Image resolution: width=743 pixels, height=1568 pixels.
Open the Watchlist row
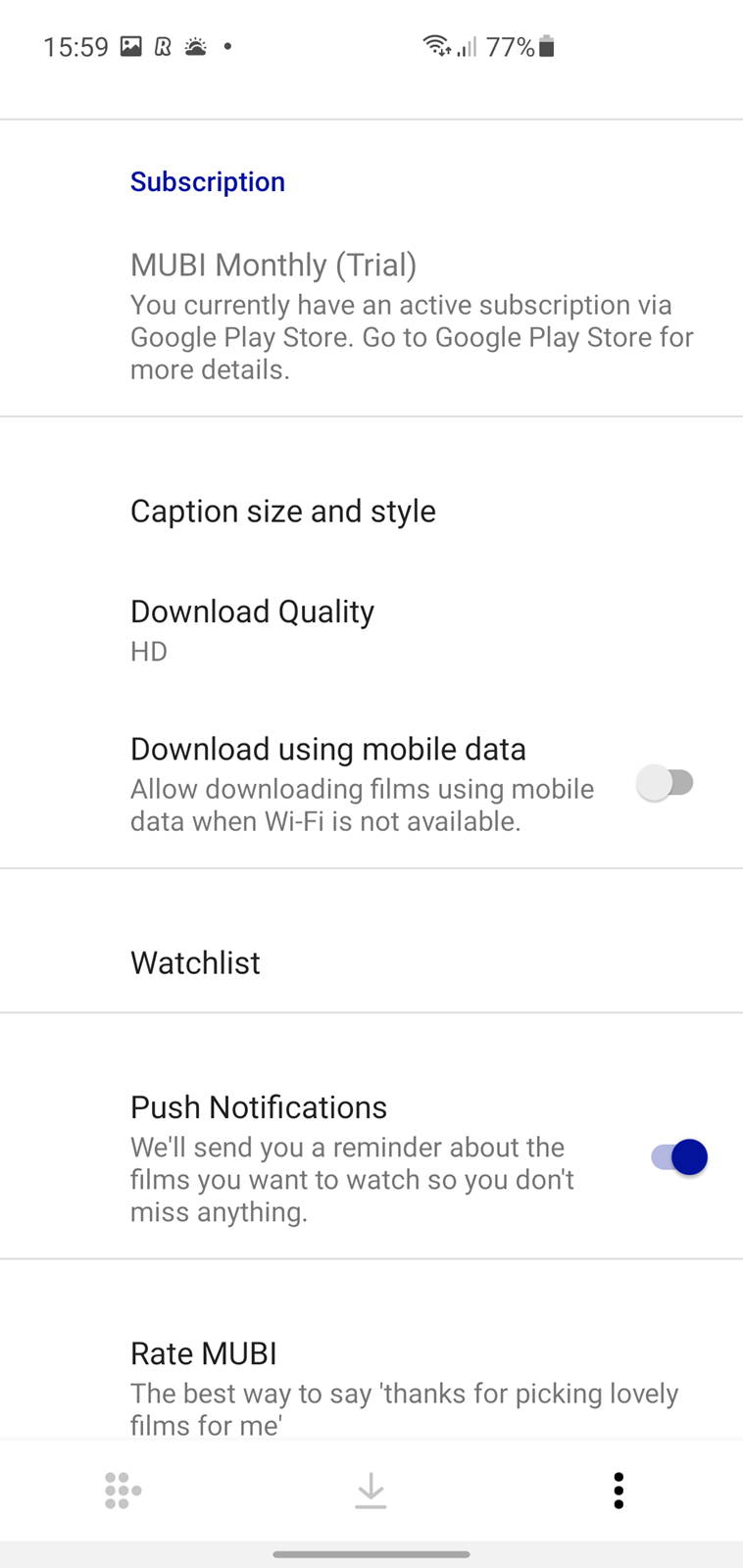click(371, 962)
